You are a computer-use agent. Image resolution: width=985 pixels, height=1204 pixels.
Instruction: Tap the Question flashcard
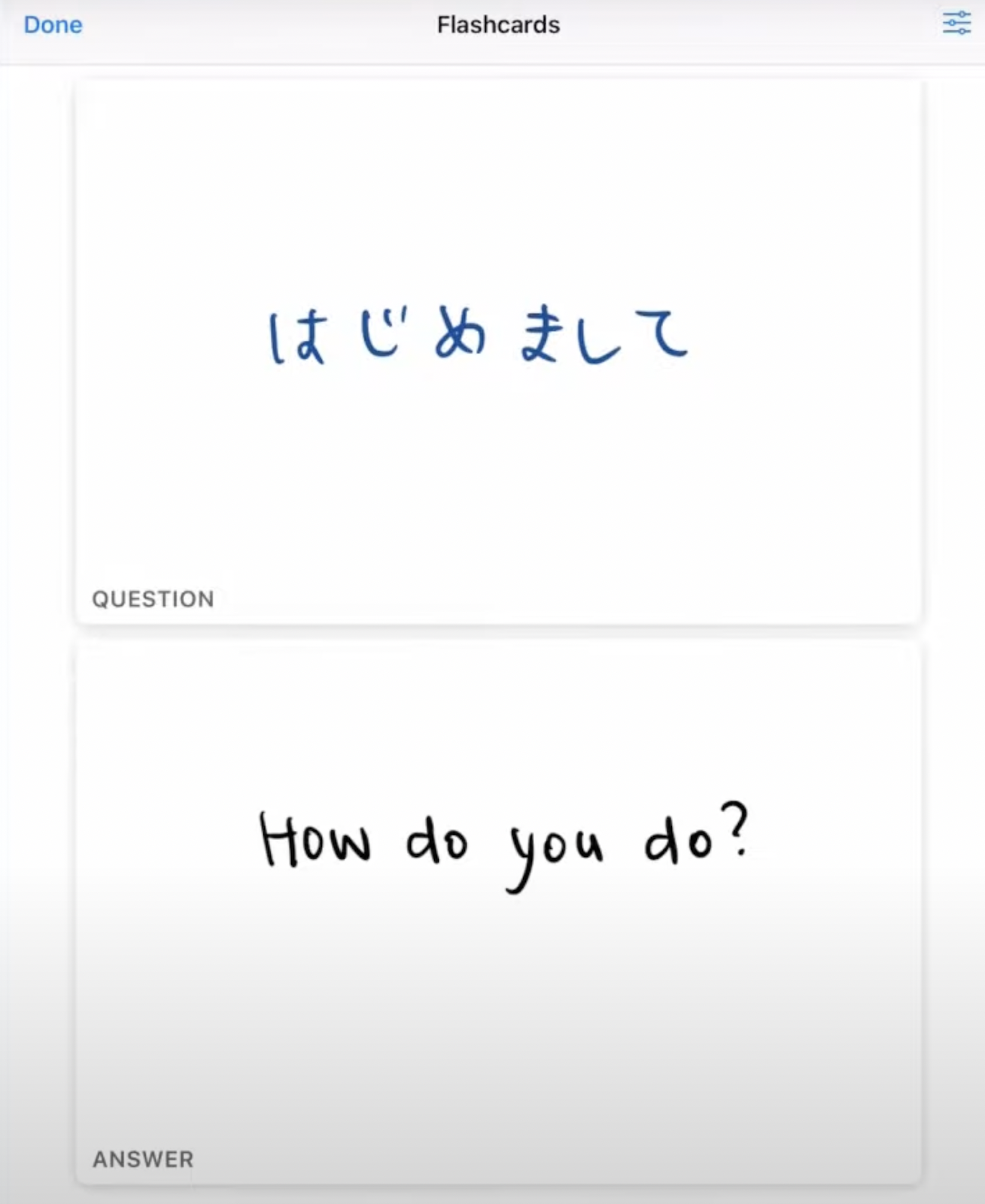498,351
